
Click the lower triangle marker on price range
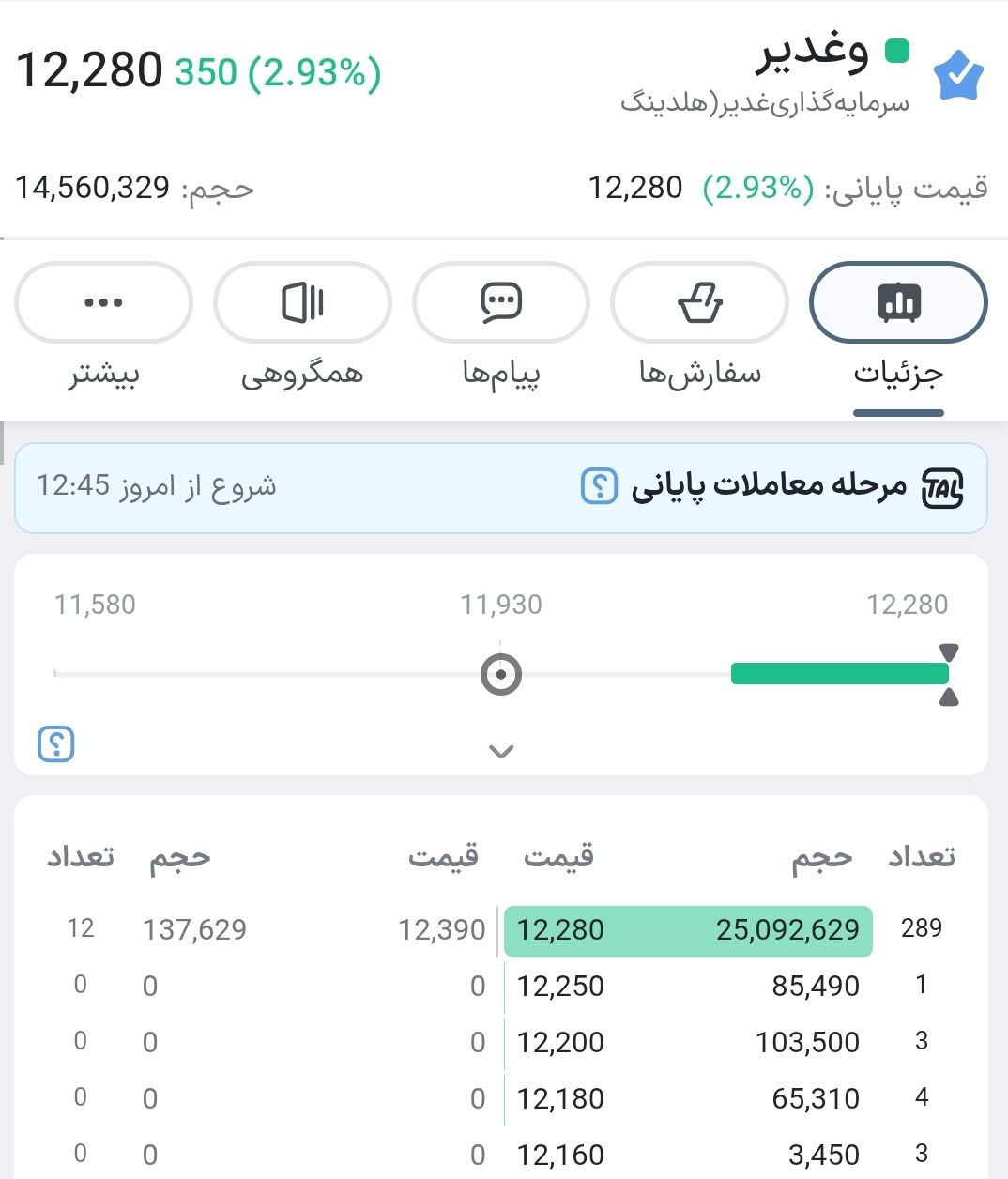click(951, 697)
